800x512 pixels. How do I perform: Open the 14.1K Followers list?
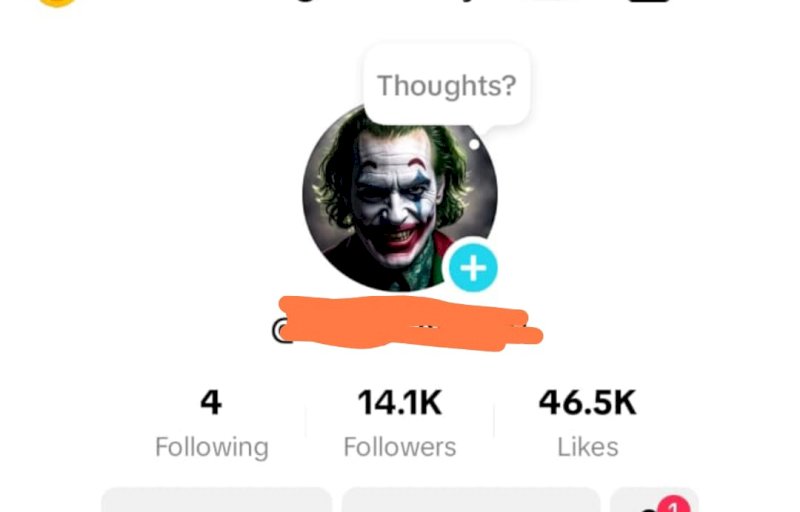[399, 423]
